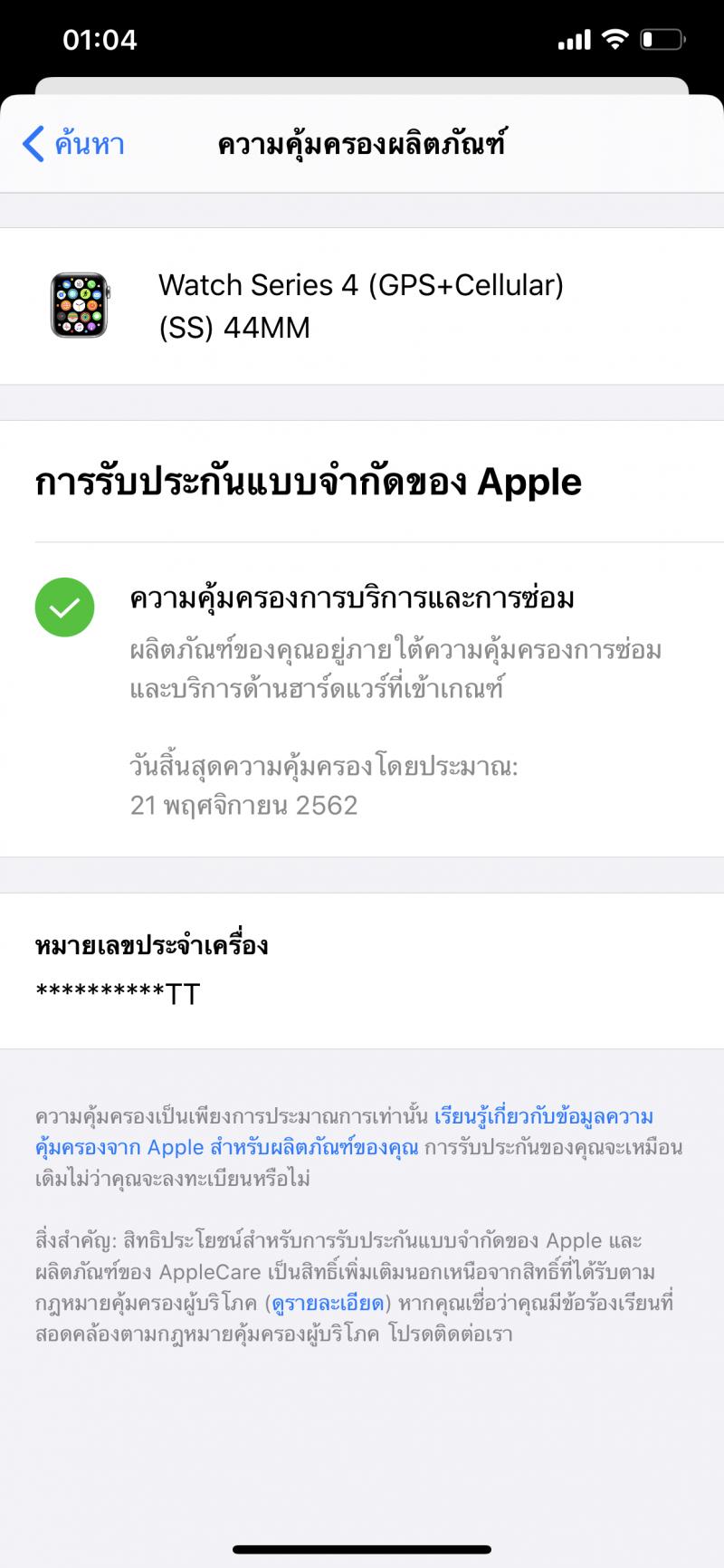This screenshot has width=724, height=1568.
Task: Open the Apple coverage information link
Action: pos(543,1116)
